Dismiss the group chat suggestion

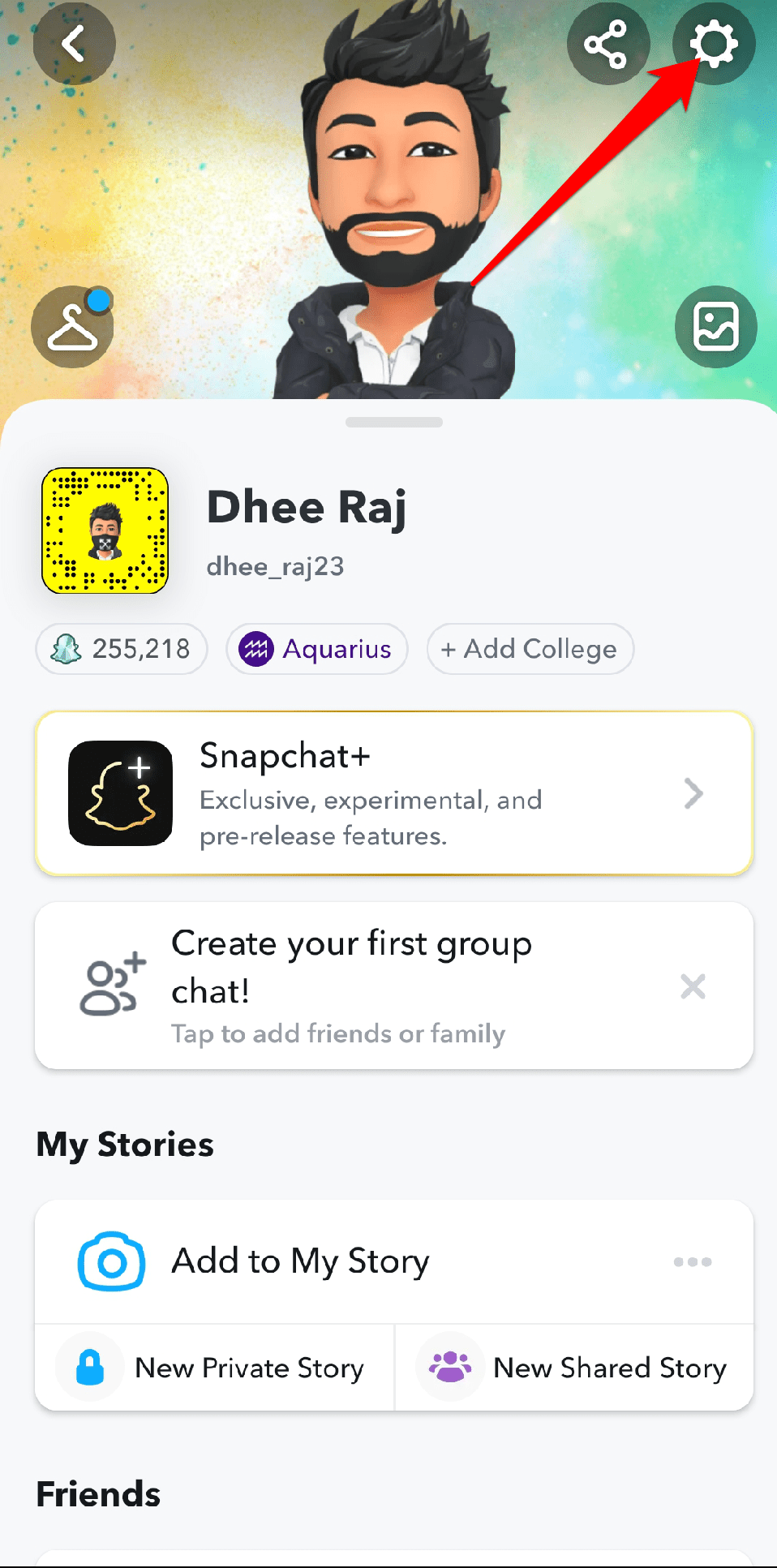coord(693,986)
